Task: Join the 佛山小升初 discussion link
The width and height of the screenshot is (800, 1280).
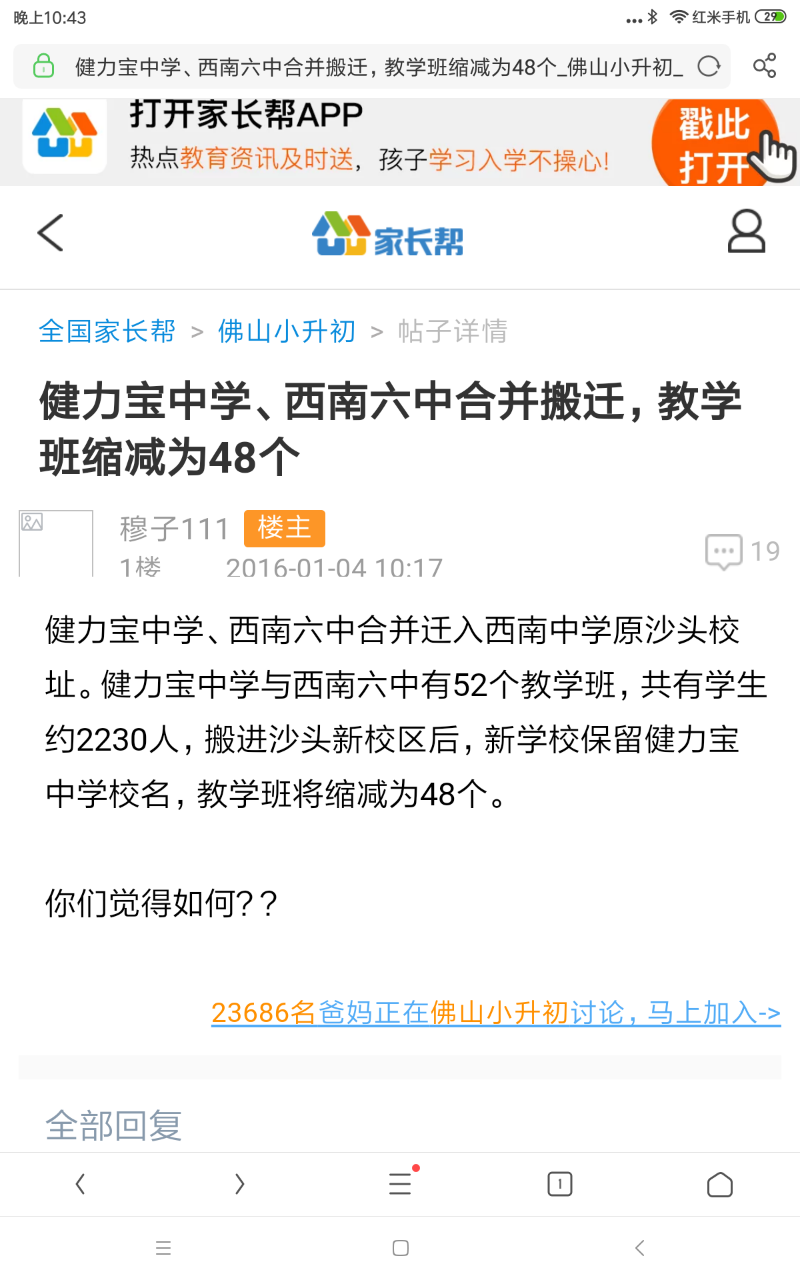Action: [x=496, y=1013]
